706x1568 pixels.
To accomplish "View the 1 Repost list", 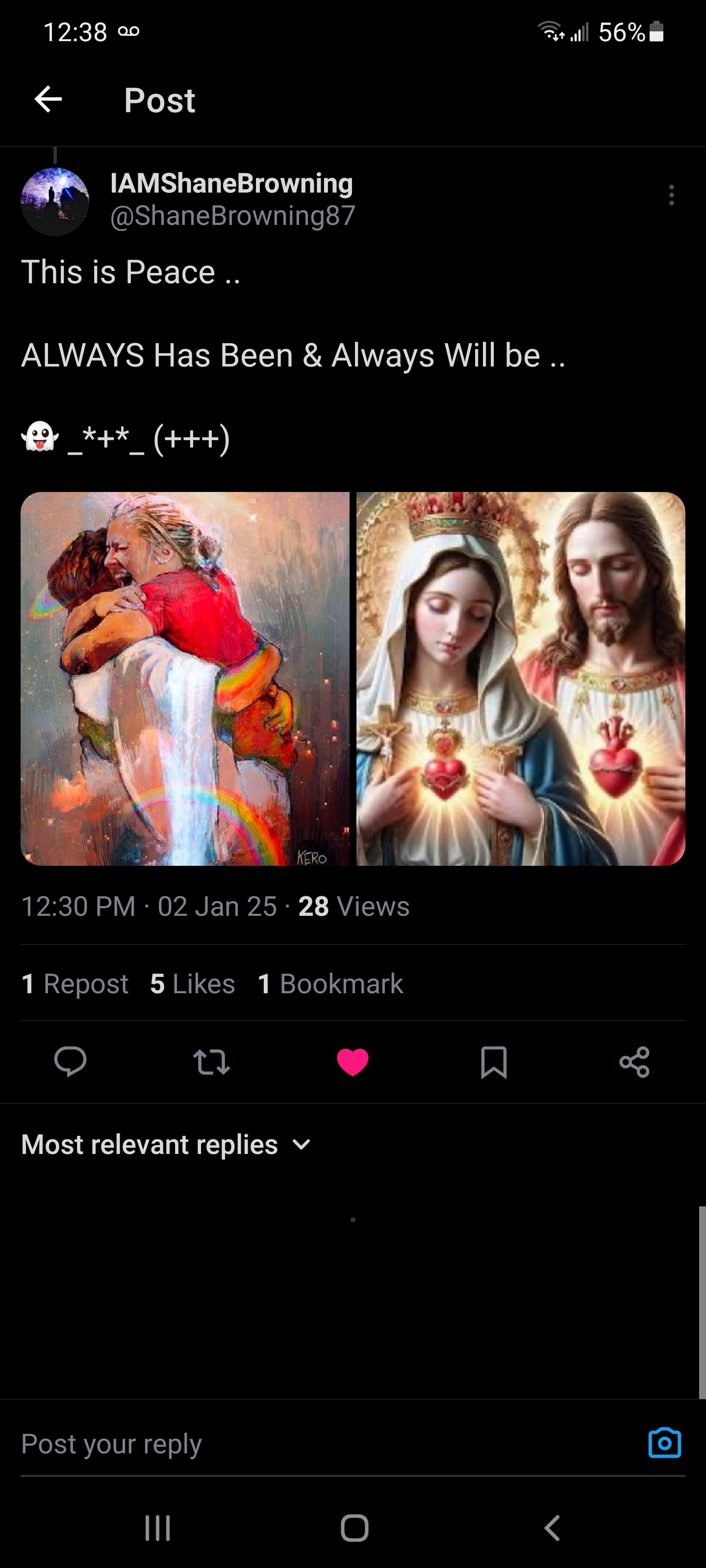I will pos(75,983).
